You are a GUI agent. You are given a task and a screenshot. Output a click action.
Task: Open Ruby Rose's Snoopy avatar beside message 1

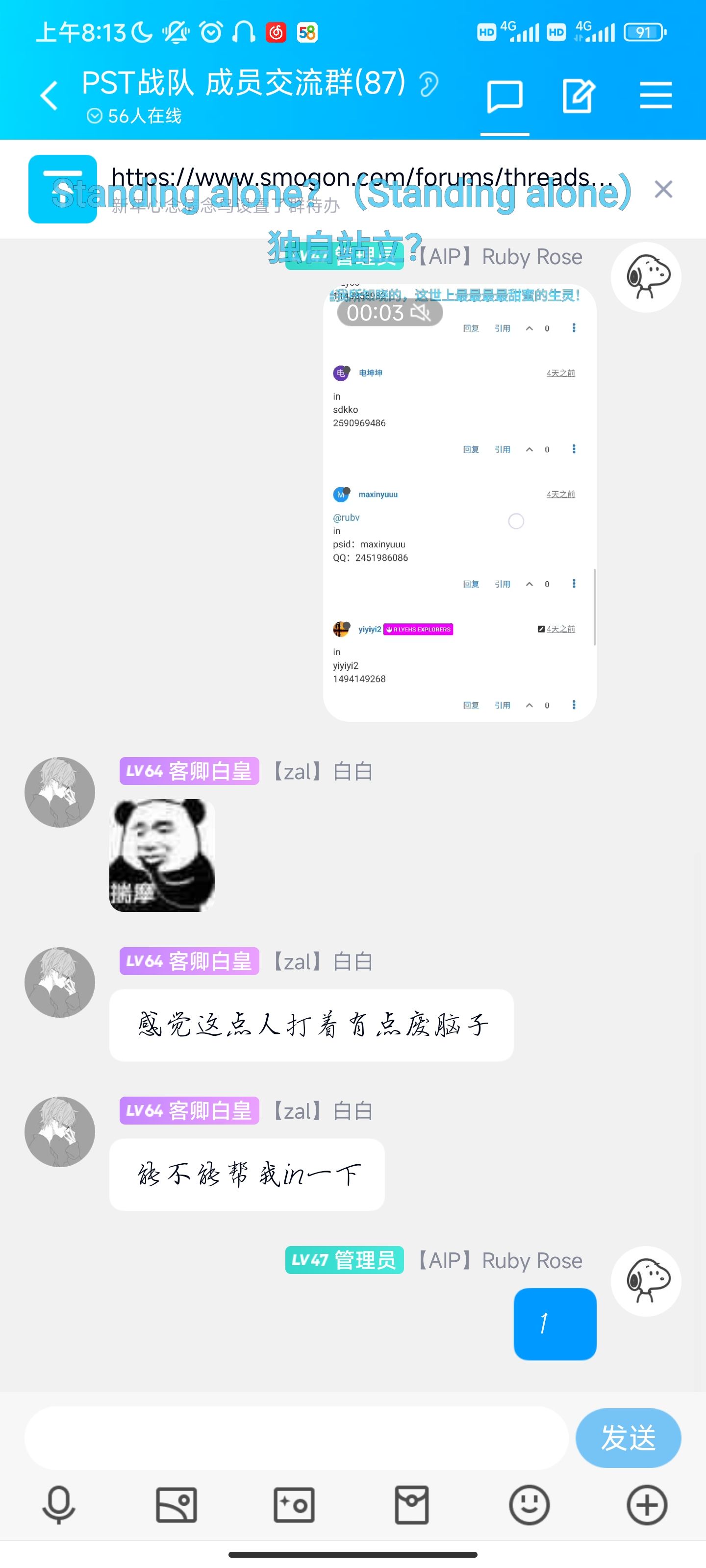(646, 1281)
